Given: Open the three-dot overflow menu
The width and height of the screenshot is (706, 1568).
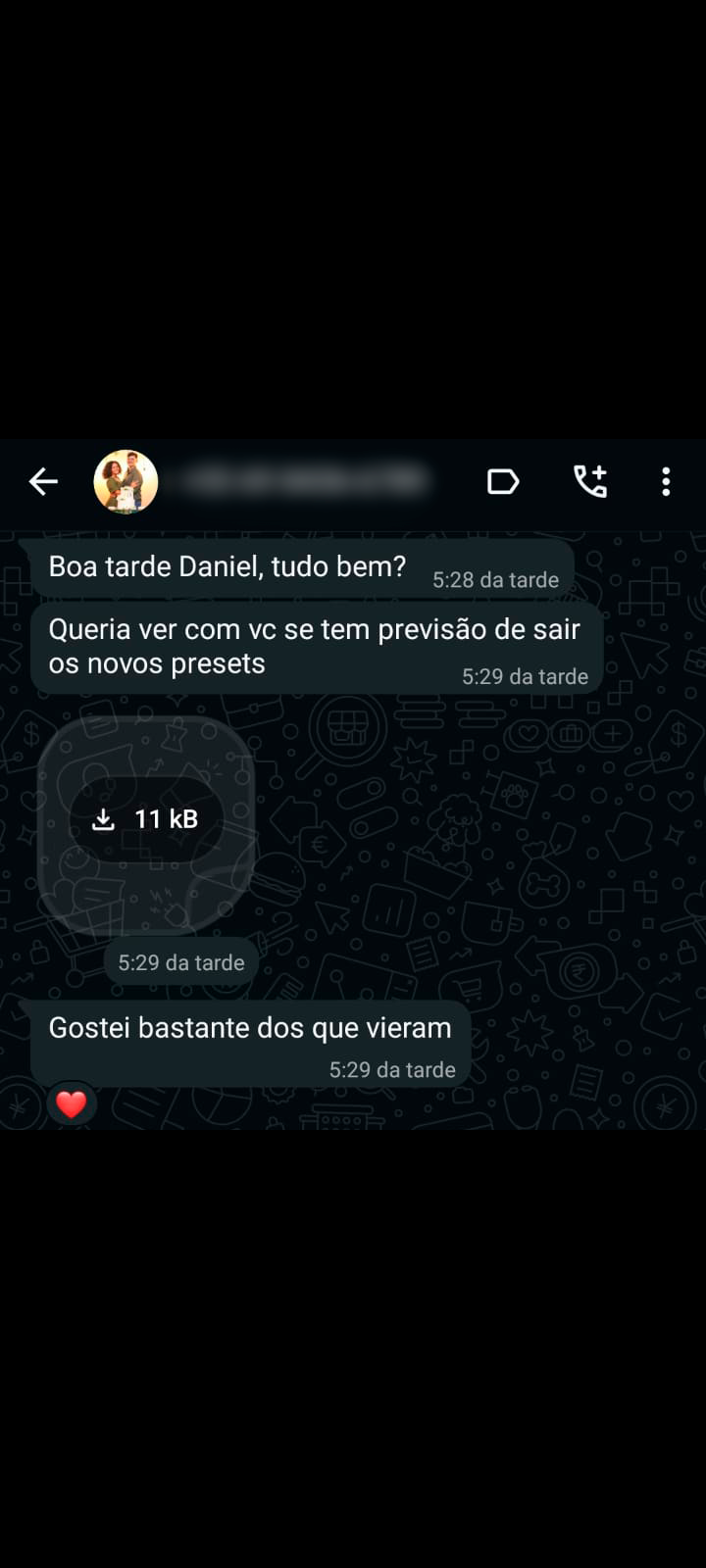Looking at the screenshot, I should click(666, 481).
